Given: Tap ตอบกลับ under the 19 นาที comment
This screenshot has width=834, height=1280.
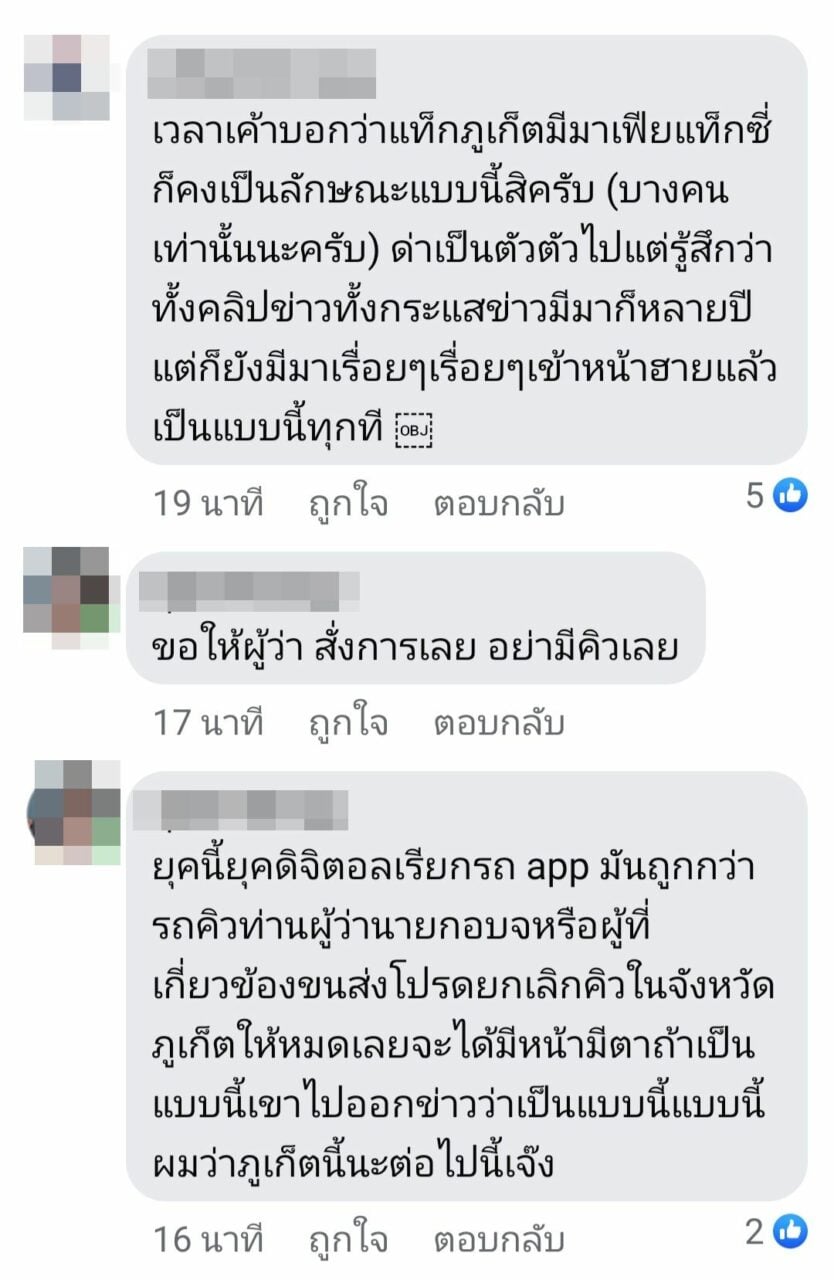Looking at the screenshot, I should coord(498,504).
